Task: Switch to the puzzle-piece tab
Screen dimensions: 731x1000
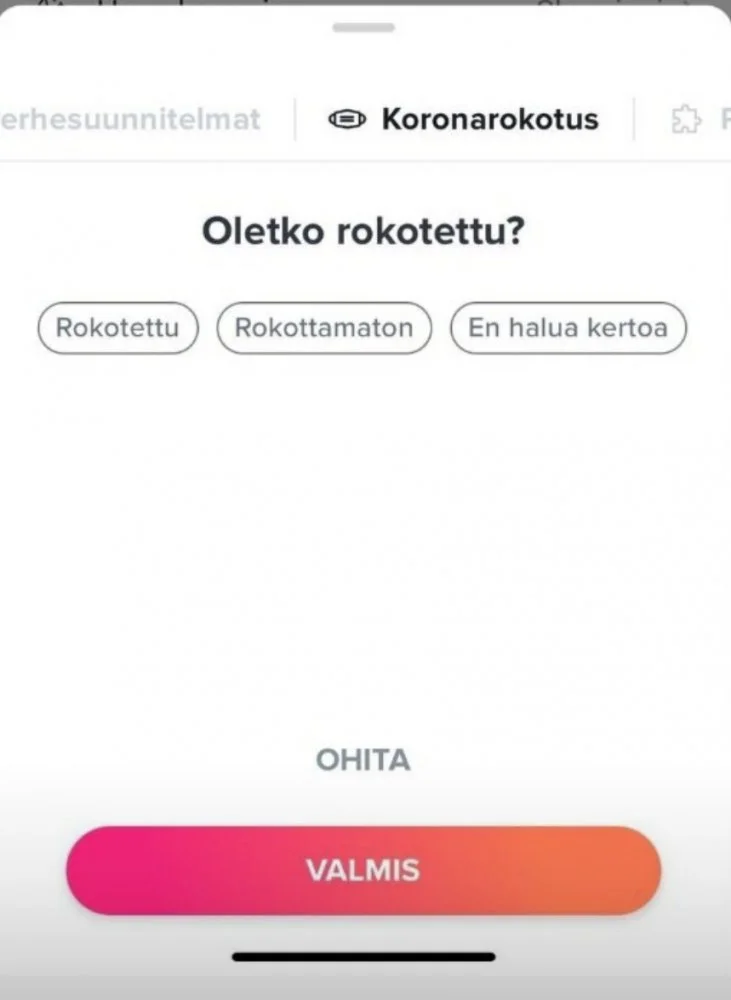Action: coord(698,120)
